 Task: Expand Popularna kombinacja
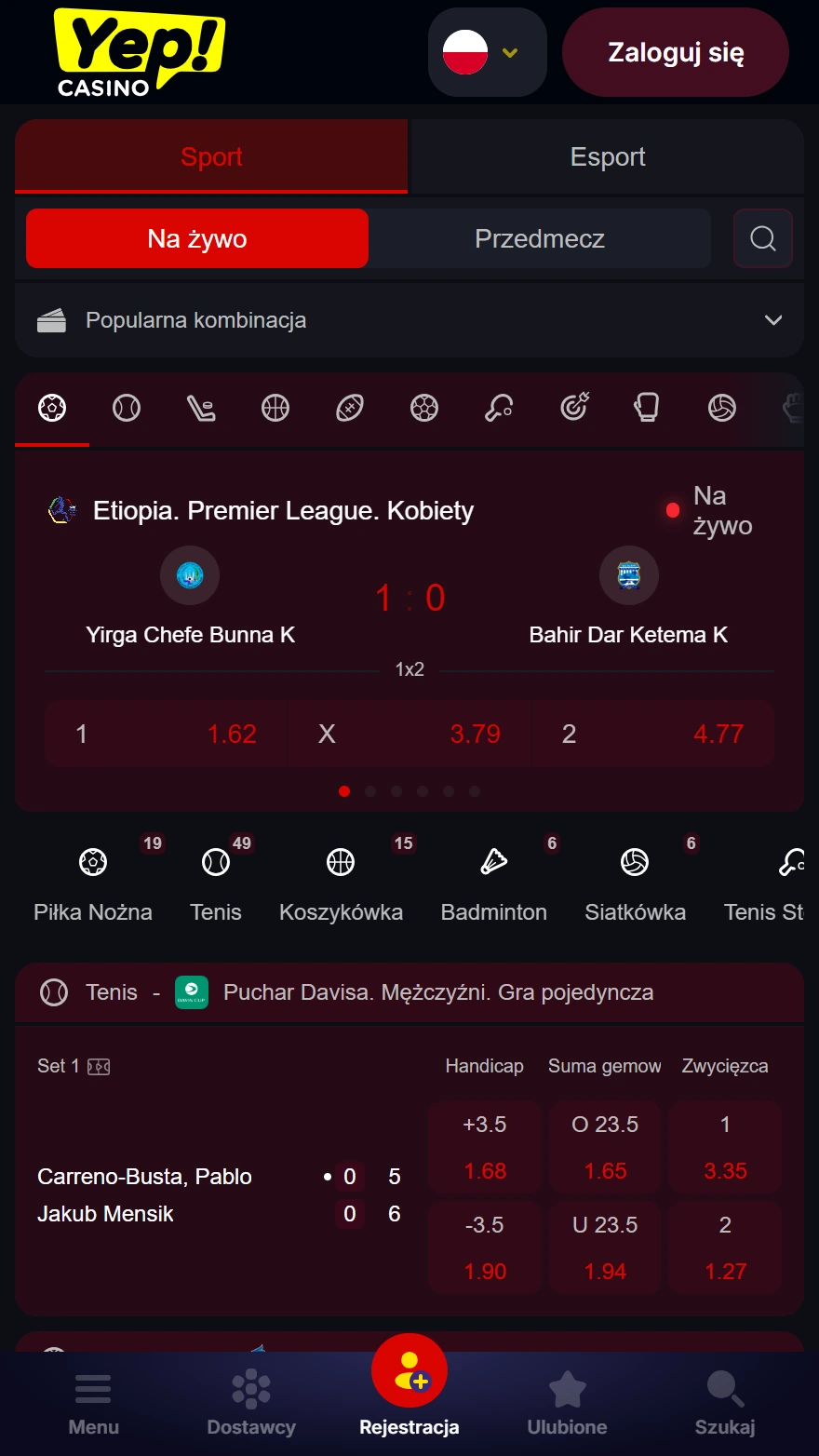[x=409, y=320]
